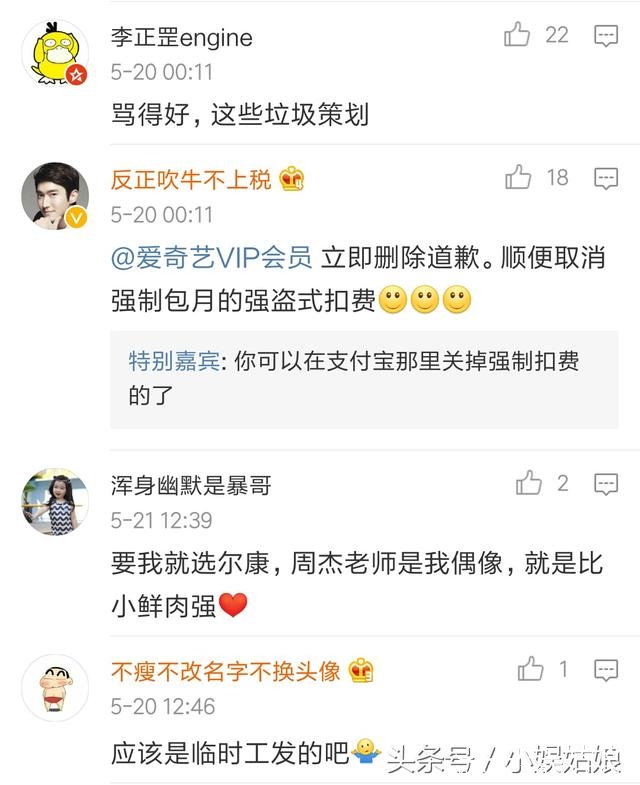Reply to 李正罡engine's comment
Viewport: 640px width, 785px height.
pos(606,36)
